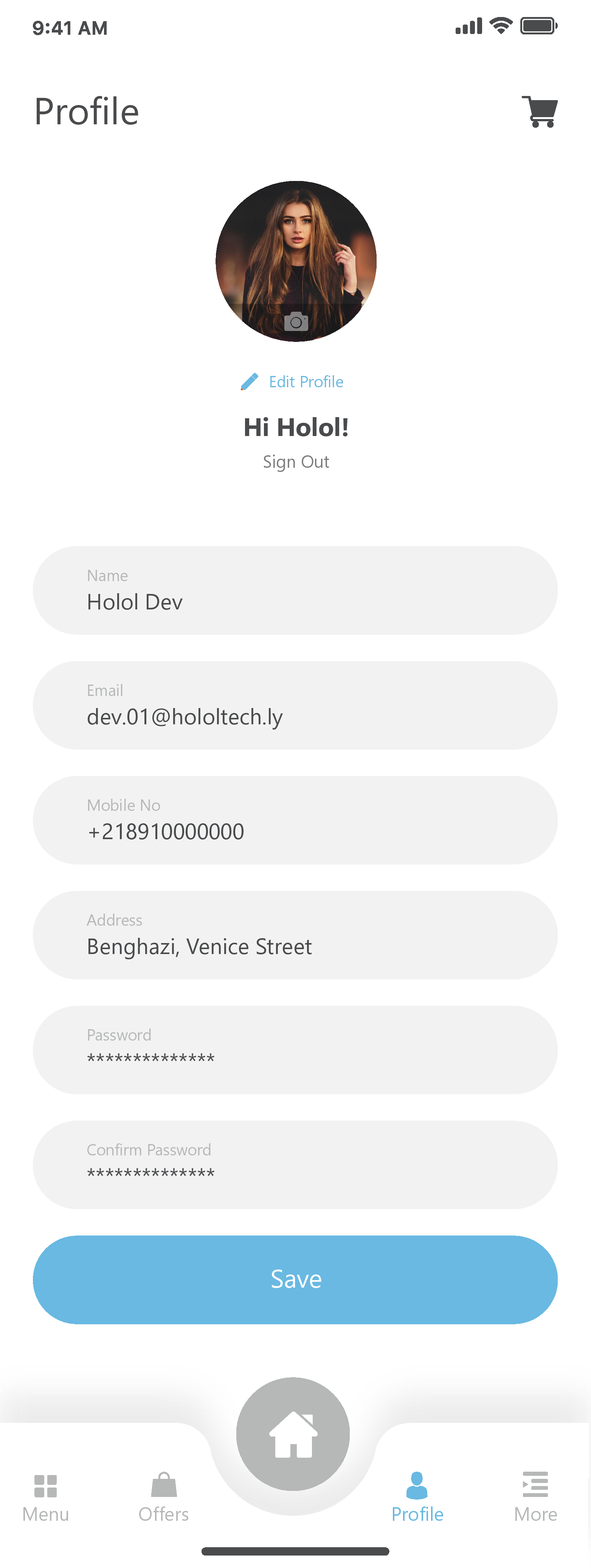Screen dimensions: 591x1568
Task: Focus the Confirm Password field
Action: [x=295, y=1165]
